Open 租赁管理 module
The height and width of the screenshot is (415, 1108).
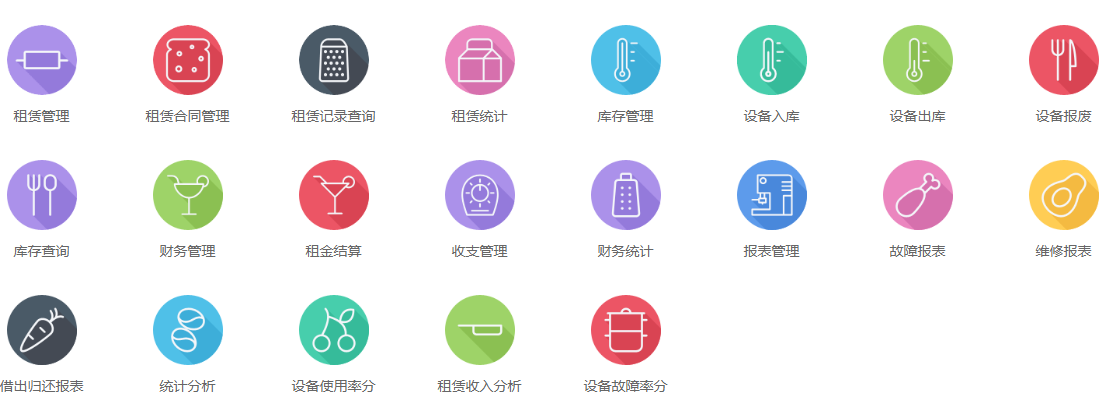[42, 60]
